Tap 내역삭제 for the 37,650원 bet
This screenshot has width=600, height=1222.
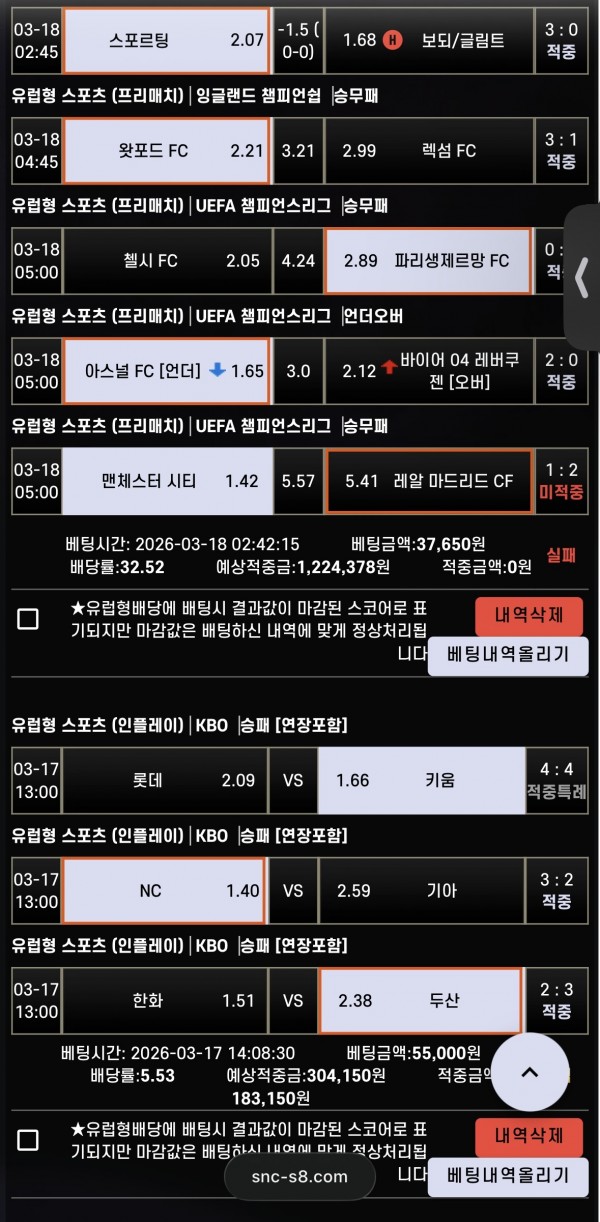point(528,615)
